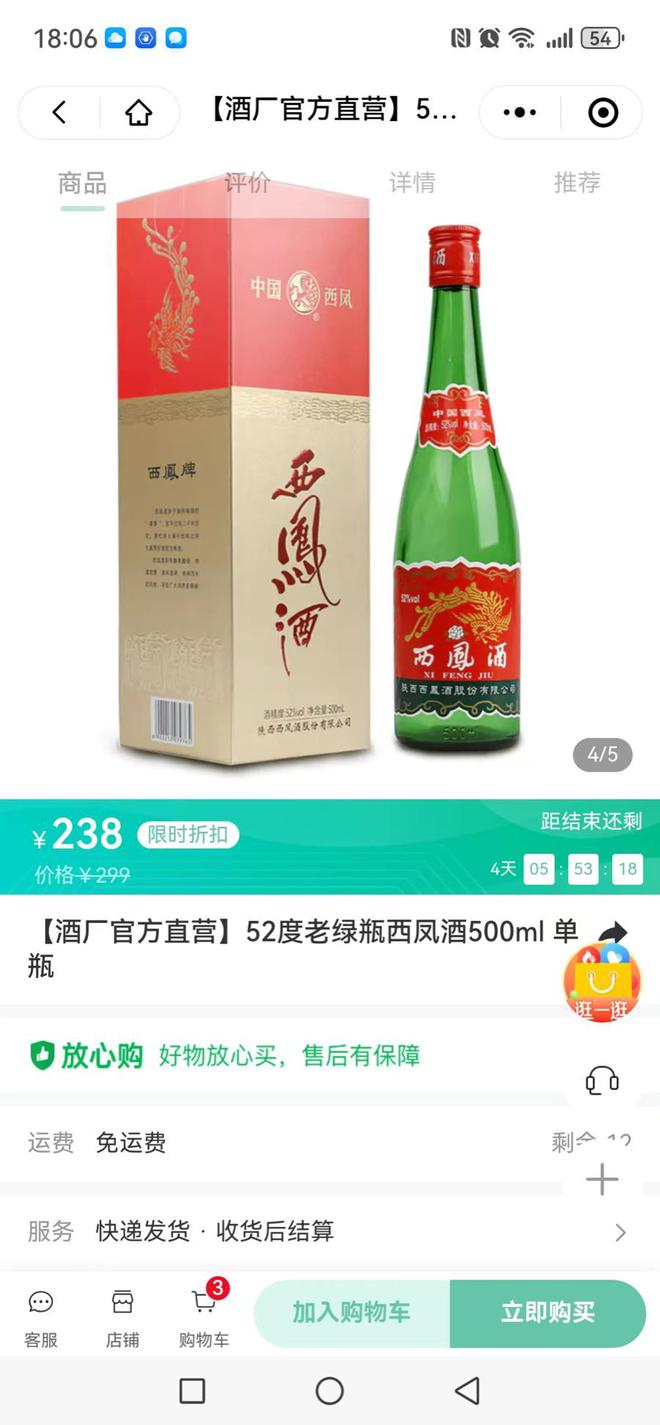
Task: Close the mini-program via the circle icon
Action: pyautogui.click(x=603, y=113)
